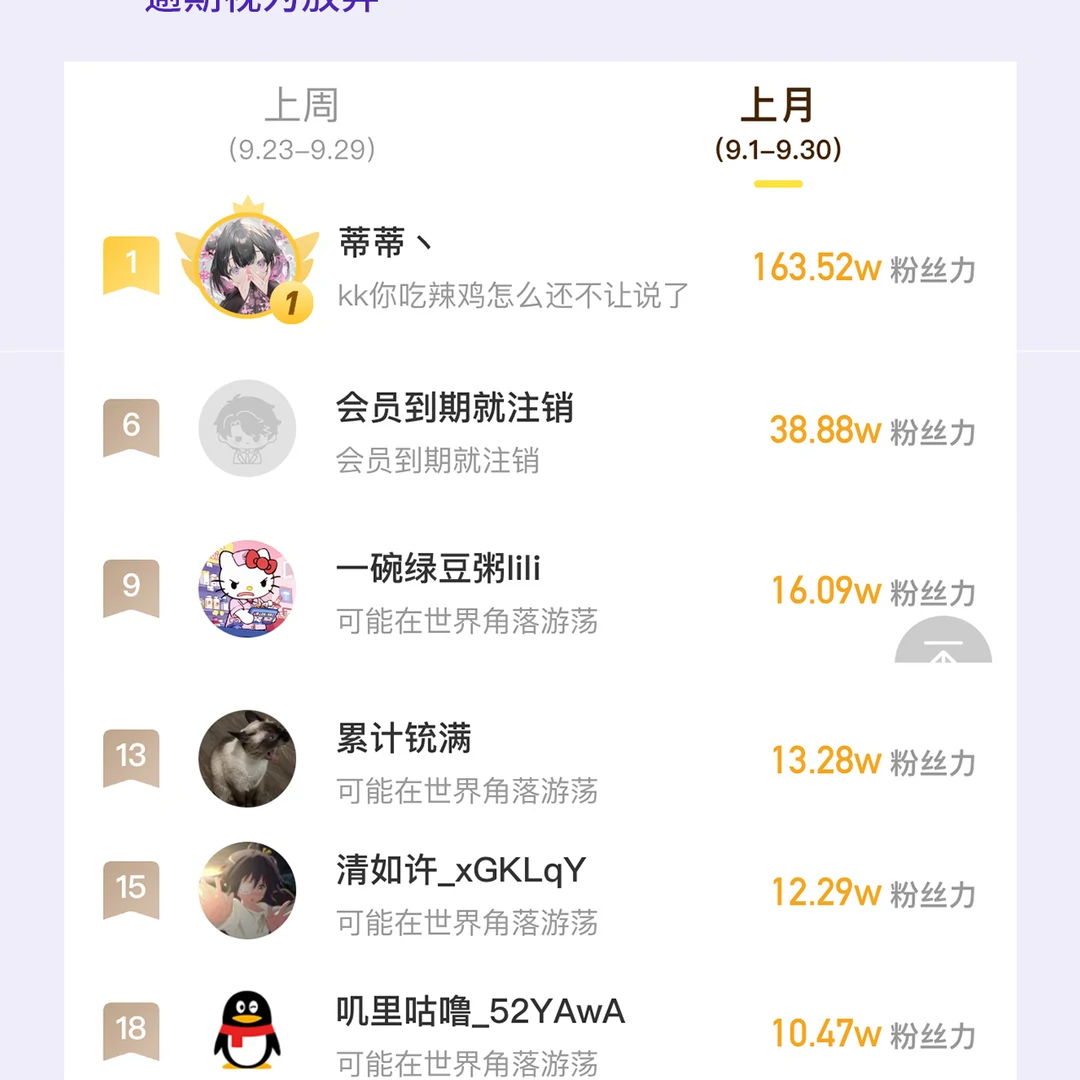Switch to the 上周 ranking tab
This screenshot has width=1080, height=1080.
coord(302,124)
